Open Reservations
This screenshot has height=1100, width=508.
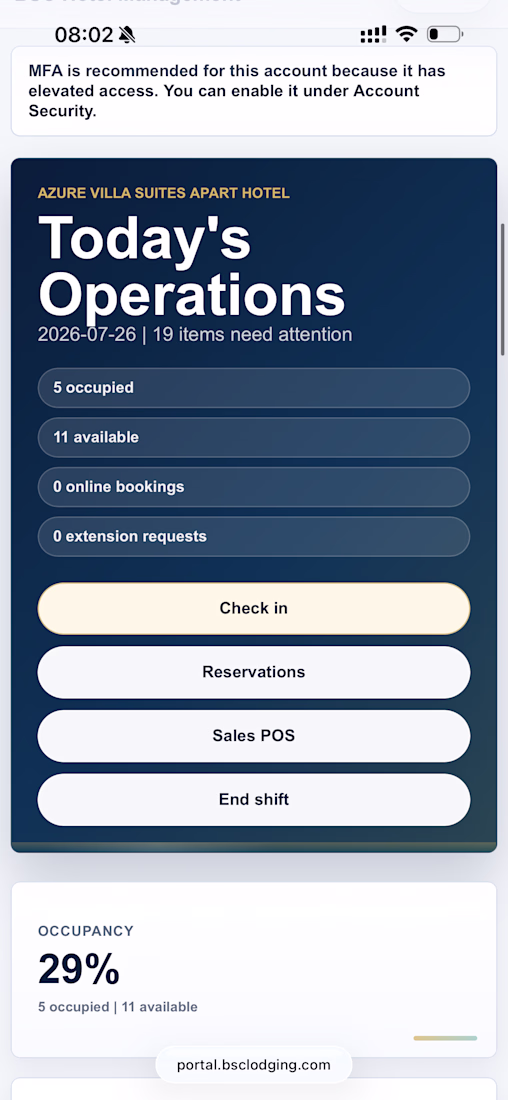point(253,672)
